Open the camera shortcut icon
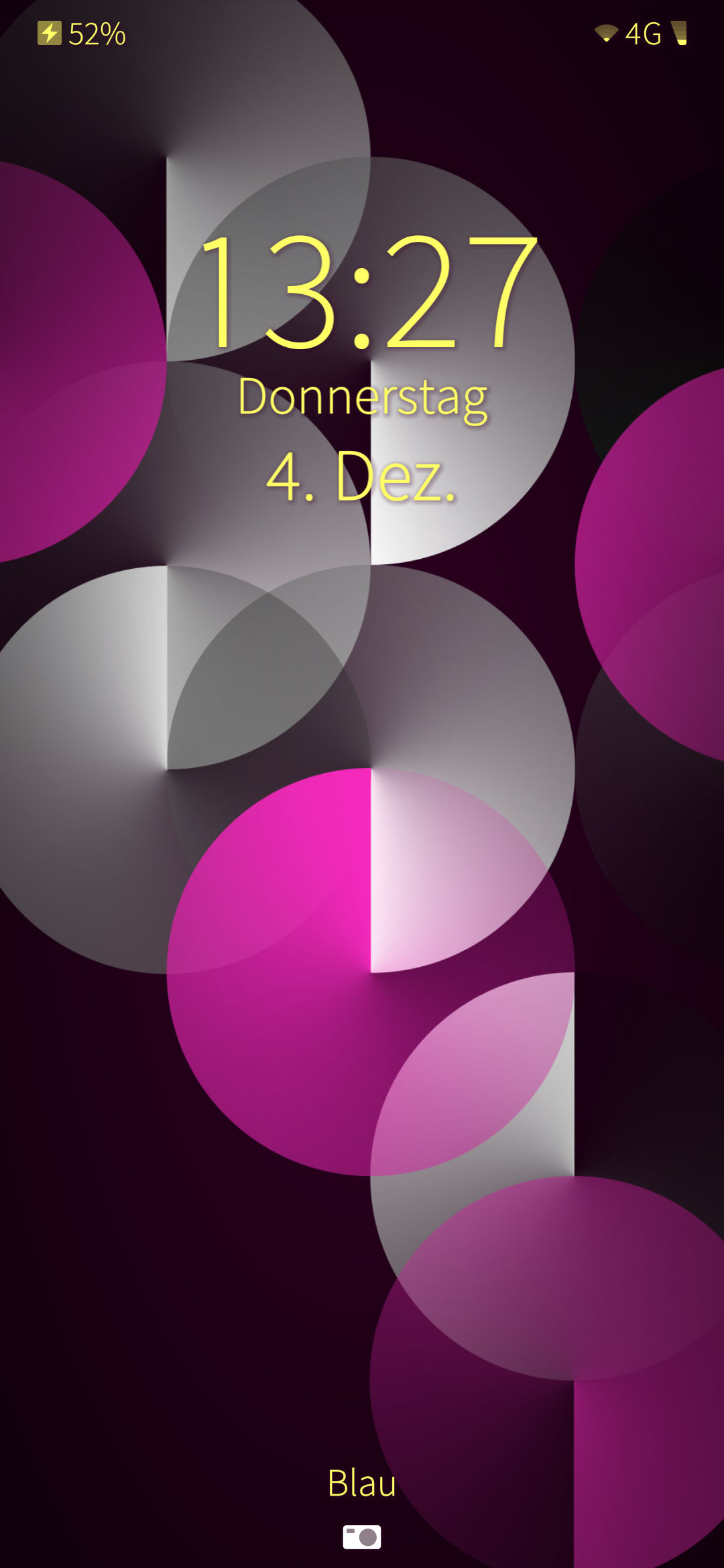Viewport: 724px width, 1568px height. [362, 1537]
